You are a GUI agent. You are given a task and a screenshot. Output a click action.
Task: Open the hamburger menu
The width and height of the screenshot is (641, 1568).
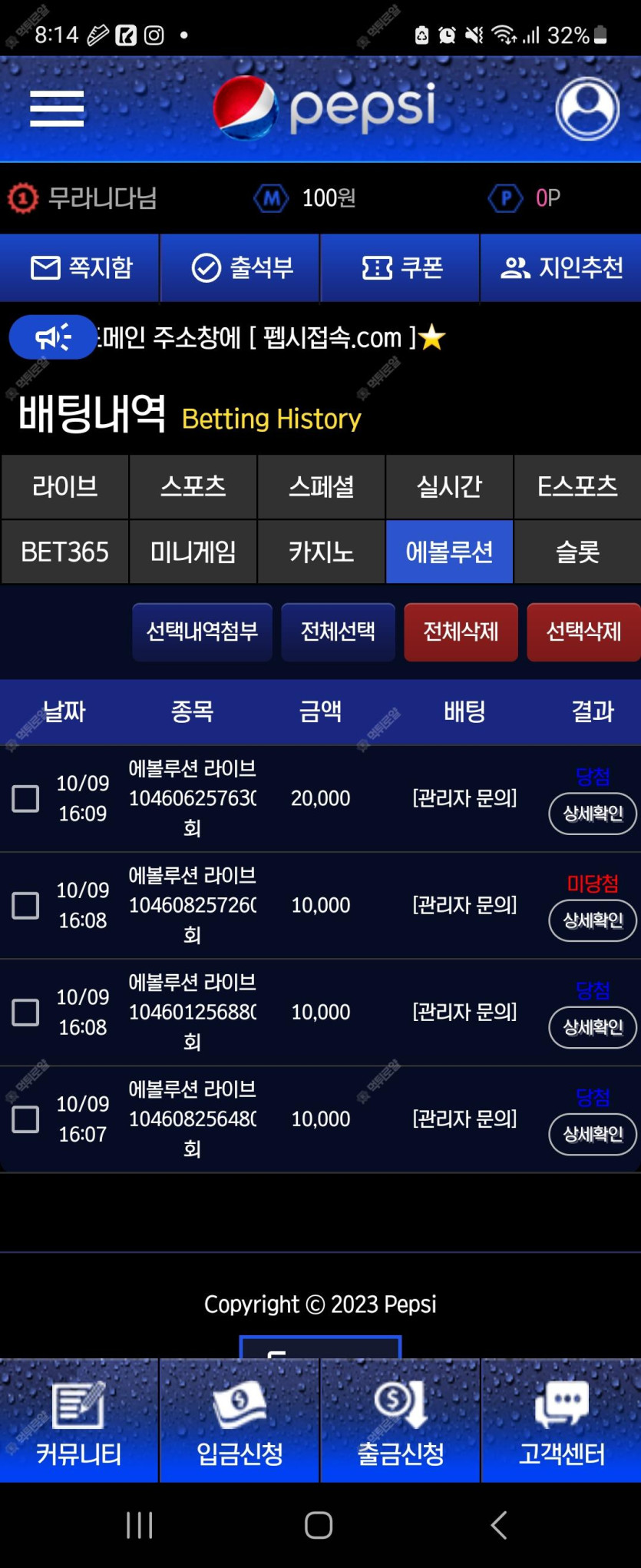pos(57,108)
